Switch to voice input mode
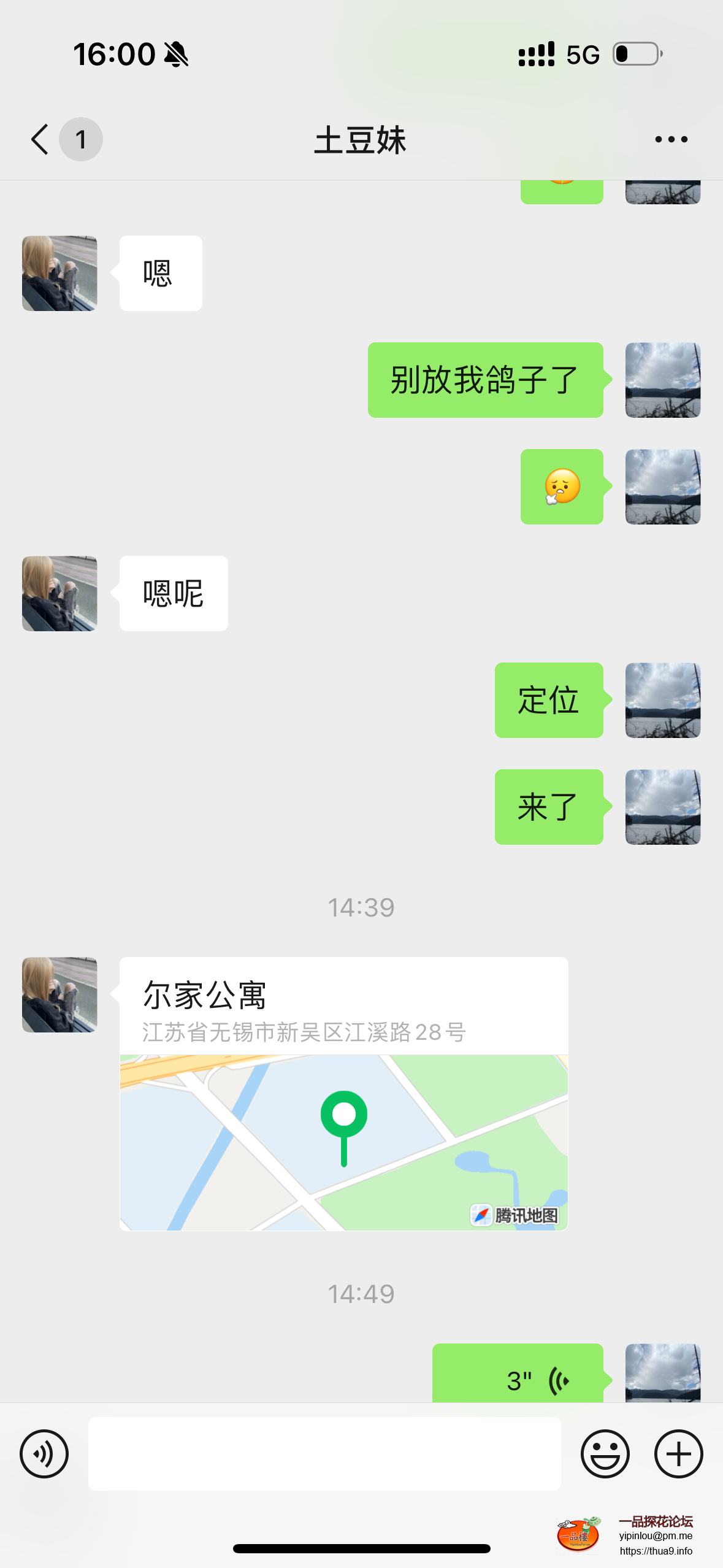Screen dimensions: 723x1568 coord(44,1454)
